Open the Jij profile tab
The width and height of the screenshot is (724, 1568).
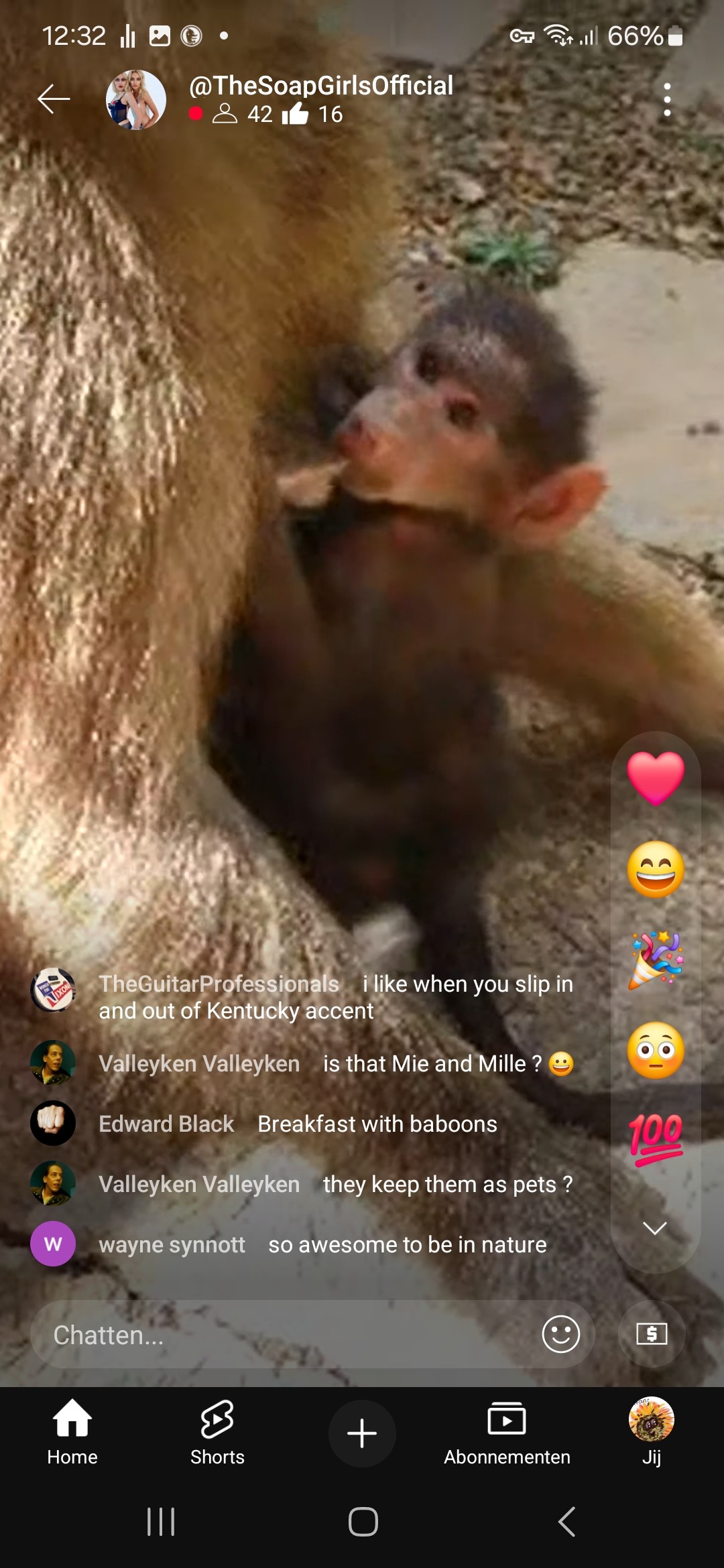[652, 1433]
